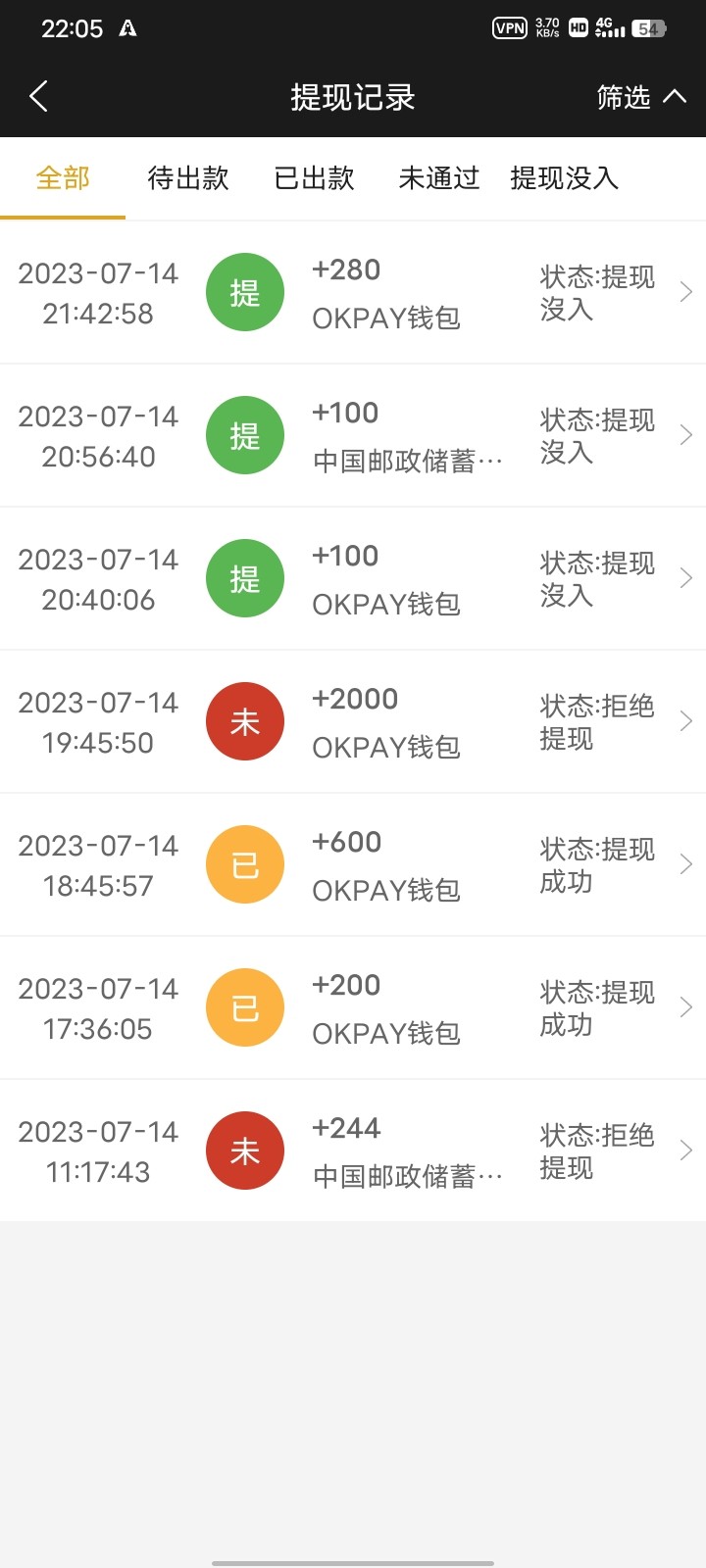Screen dimensions: 706x1568
Task: Click the green 提 status icon at 20:40:06
Action: 244,577
